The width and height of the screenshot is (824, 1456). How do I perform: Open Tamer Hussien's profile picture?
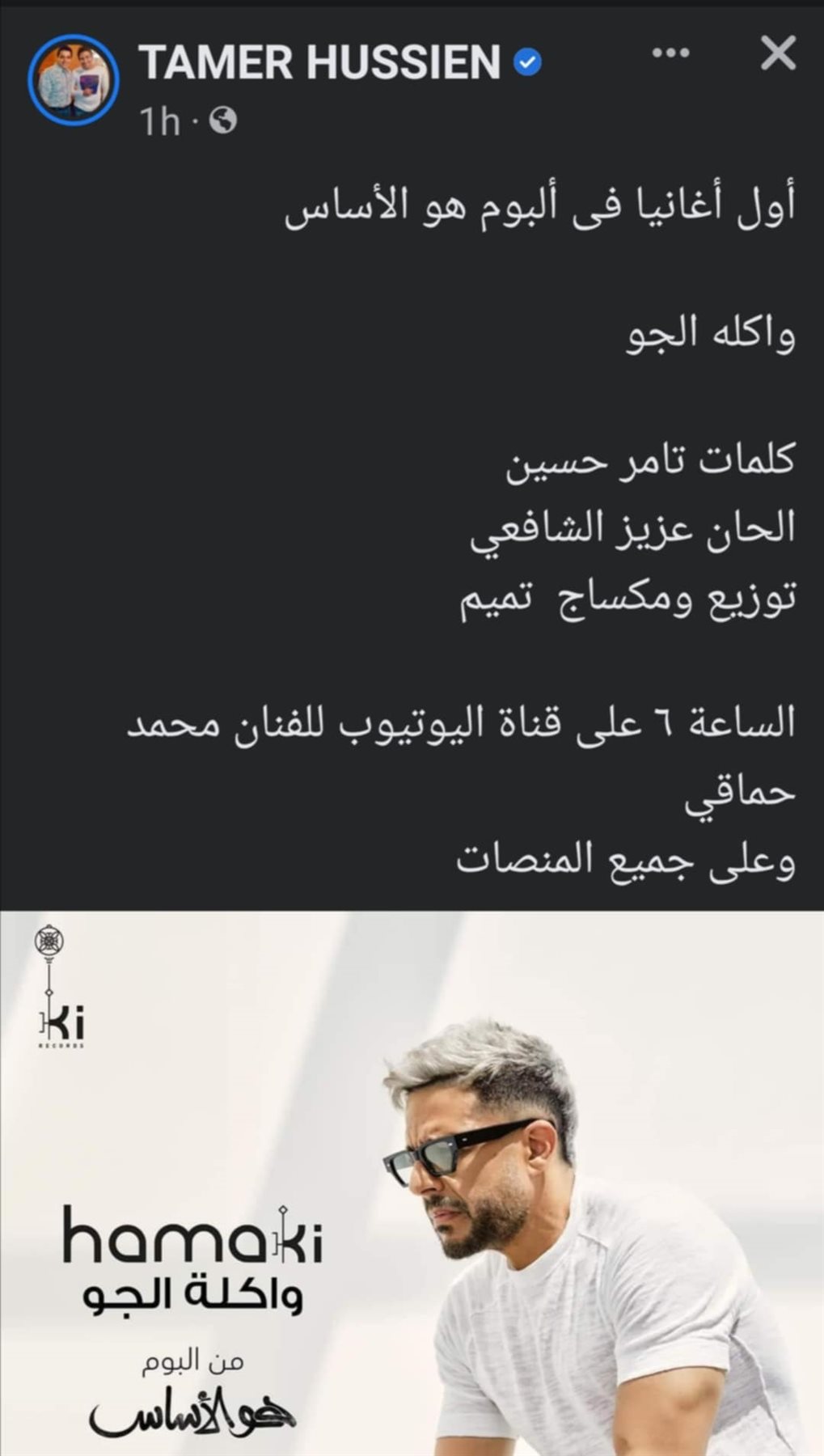(x=74, y=79)
